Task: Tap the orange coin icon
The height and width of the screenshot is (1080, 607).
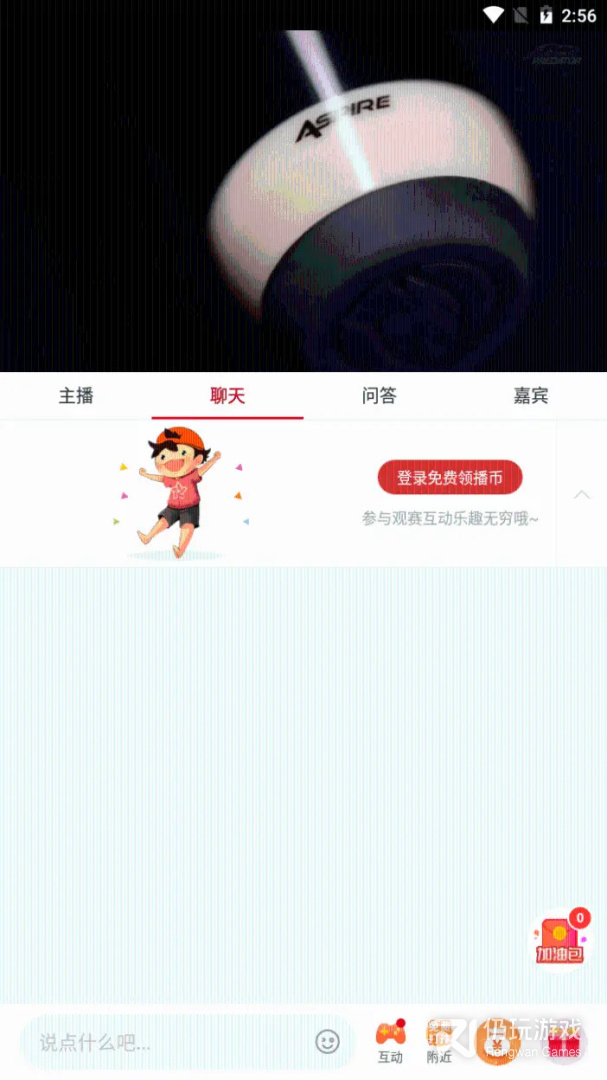Action: click(497, 1041)
